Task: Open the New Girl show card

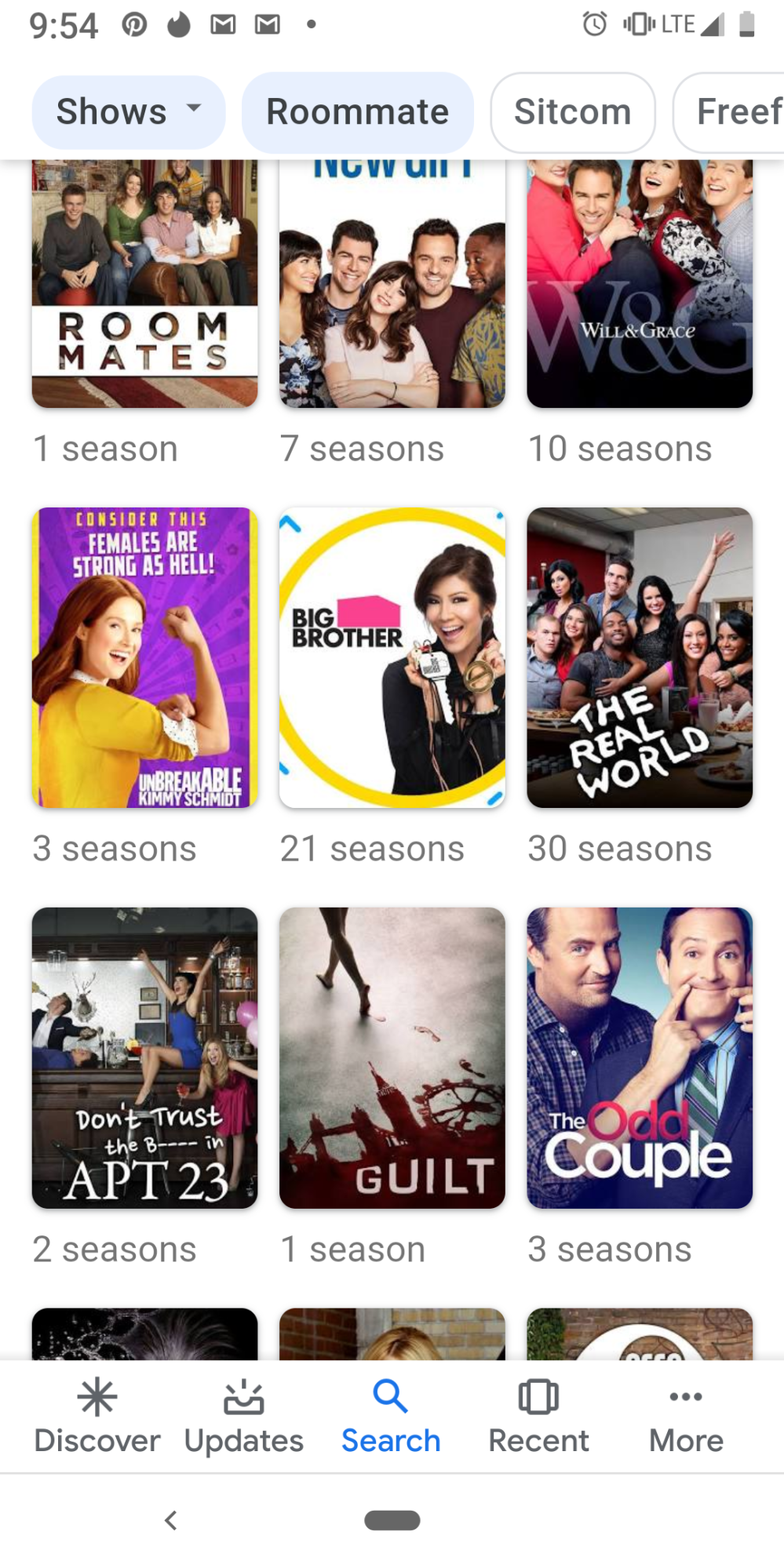Action: 392,284
